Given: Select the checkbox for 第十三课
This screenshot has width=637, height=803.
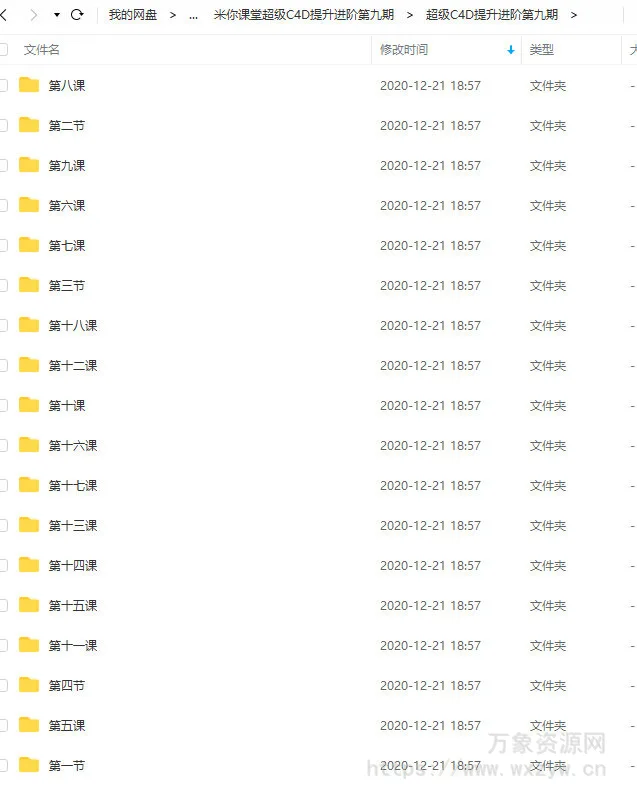Looking at the screenshot, I should [3, 526].
